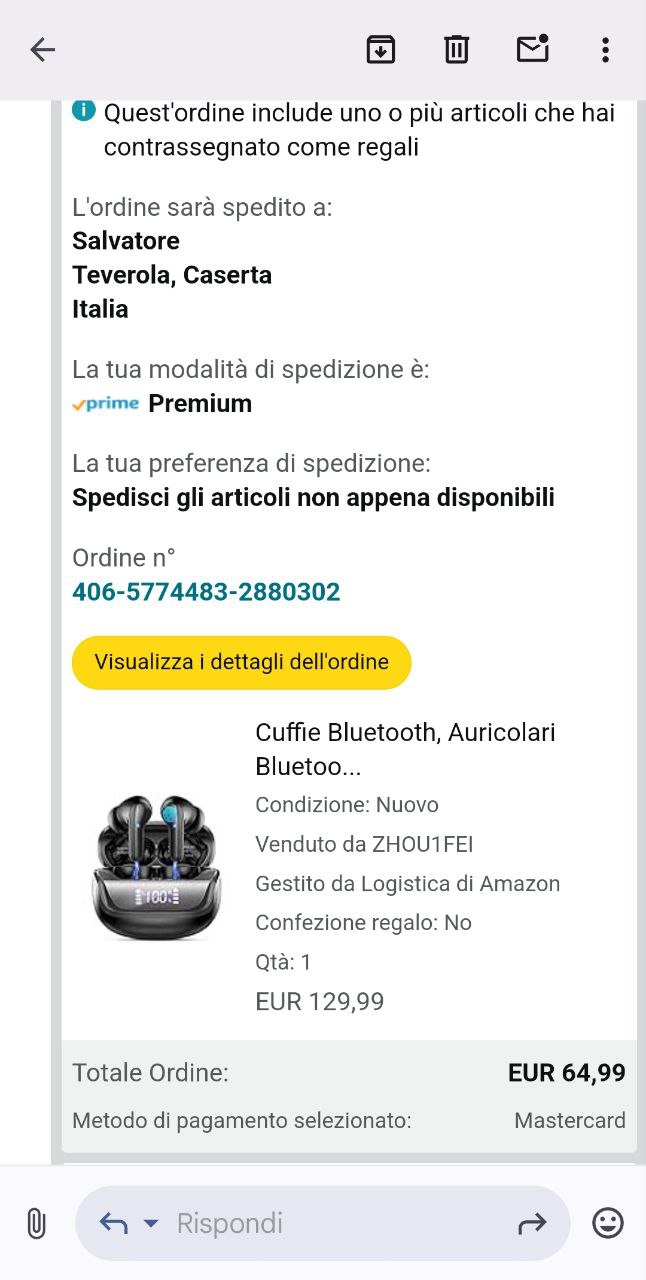646x1280 pixels.
Task: Open the emoji reaction picker
Action: tap(608, 1223)
